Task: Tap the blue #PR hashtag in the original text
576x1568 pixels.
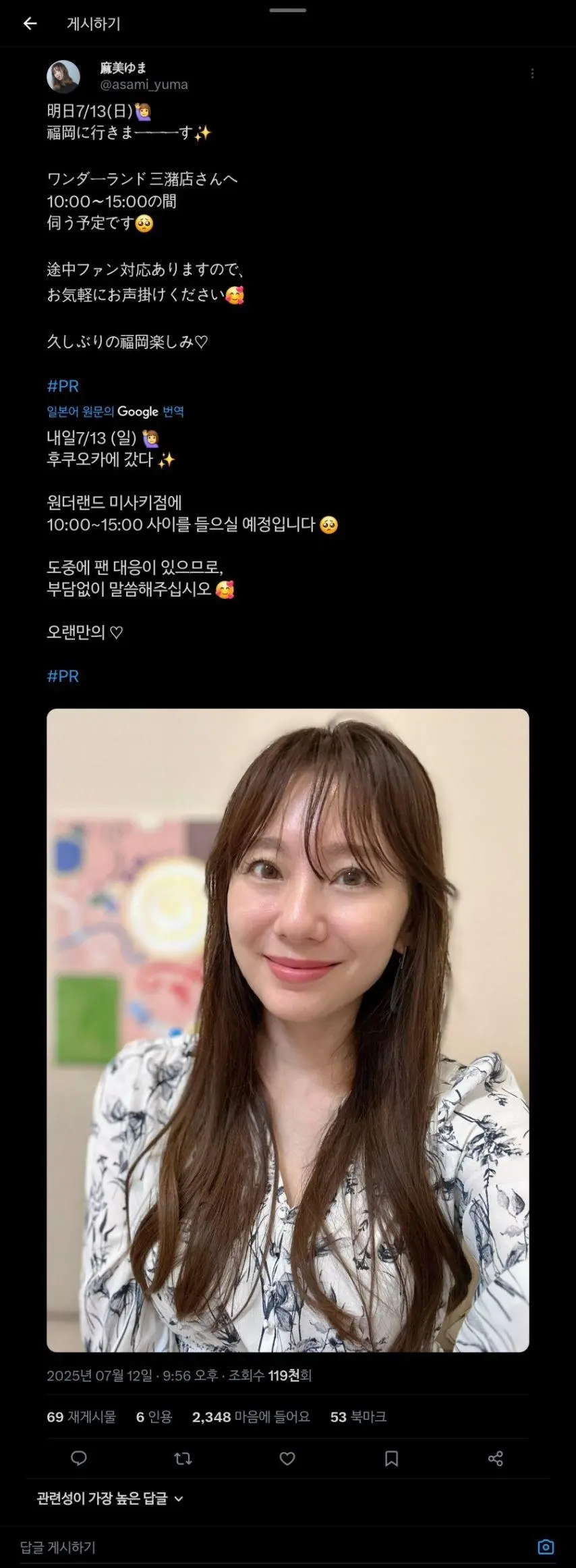Action: pos(63,386)
